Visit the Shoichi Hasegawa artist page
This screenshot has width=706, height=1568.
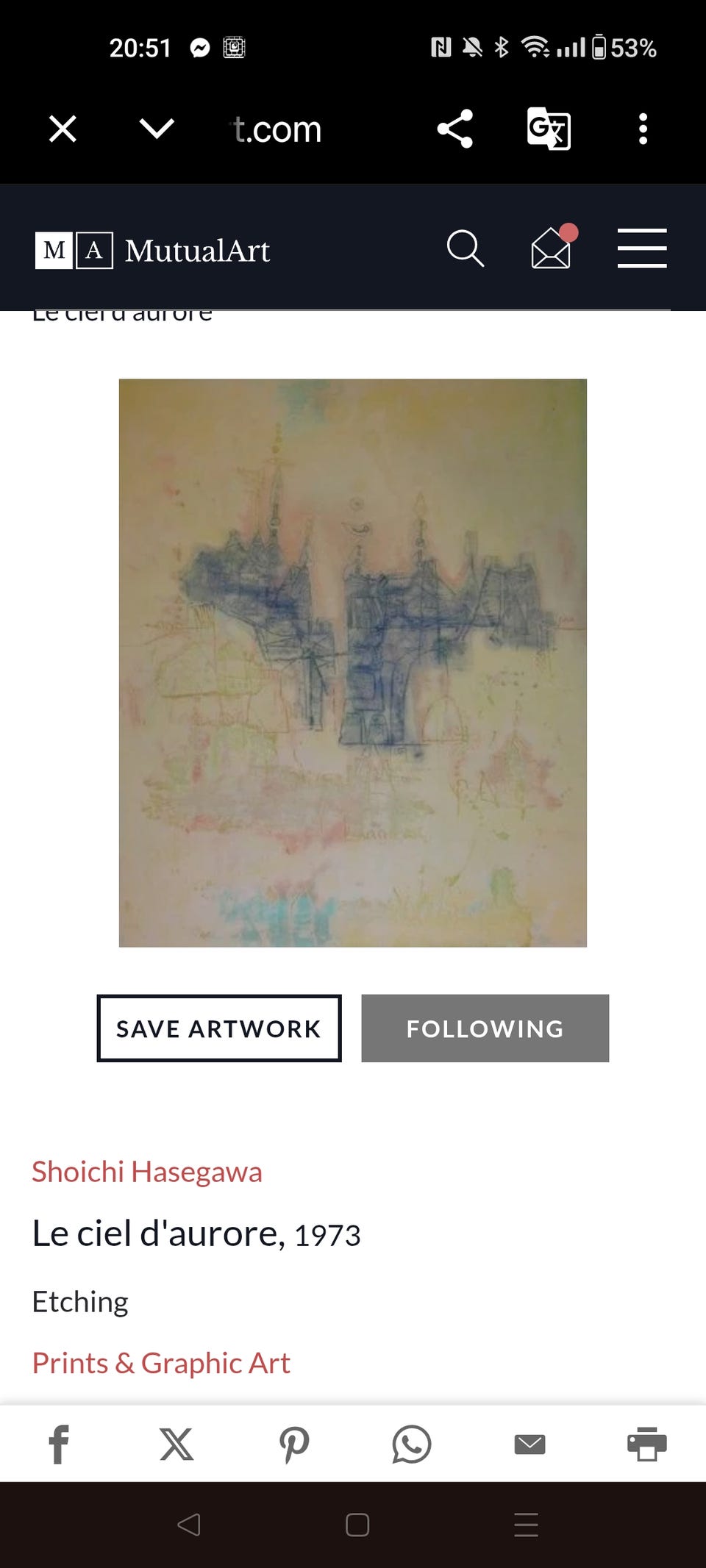pyautogui.click(x=146, y=1172)
